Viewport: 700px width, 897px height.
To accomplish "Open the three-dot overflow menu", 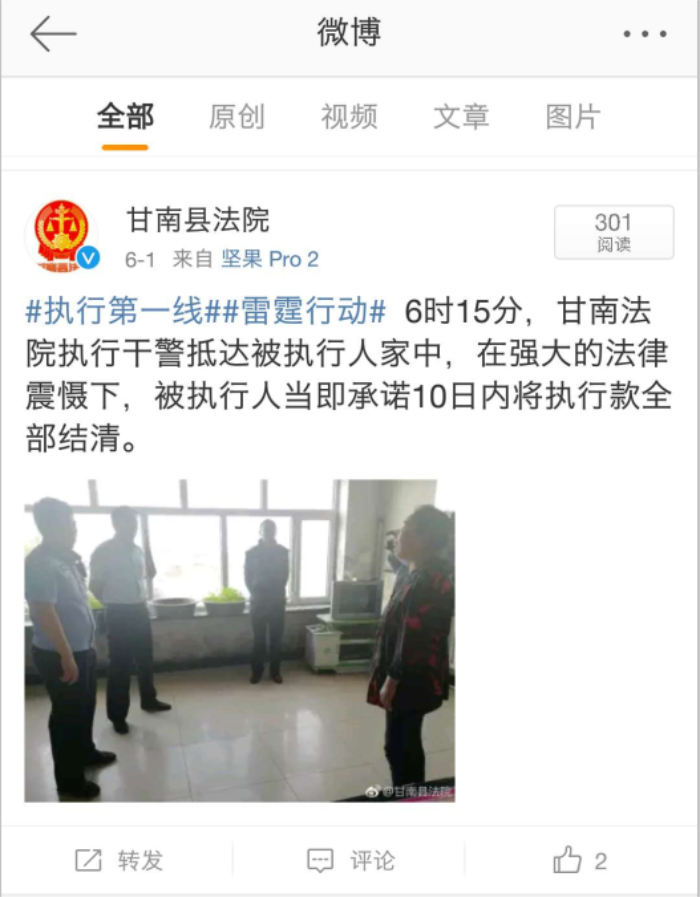I will [x=644, y=34].
